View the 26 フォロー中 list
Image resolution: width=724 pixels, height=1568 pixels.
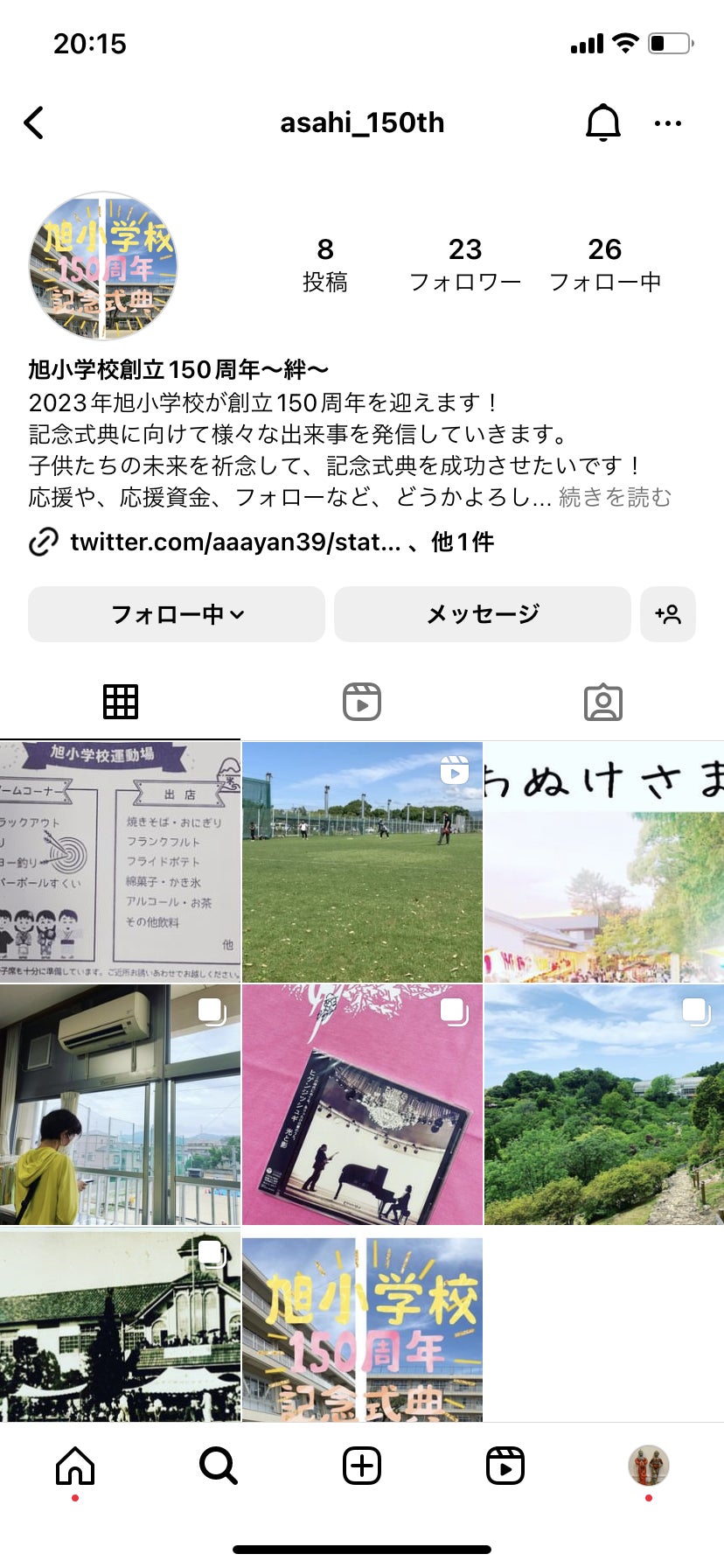pos(604,265)
